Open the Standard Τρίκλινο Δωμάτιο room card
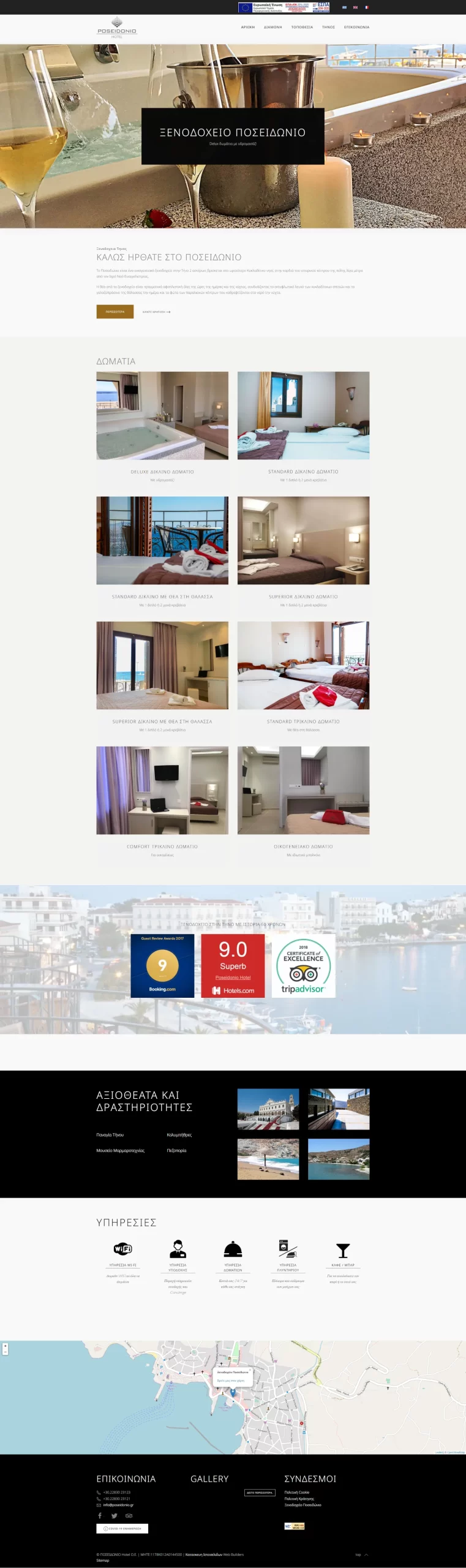Viewport: 466px width, 1568px height. pyautogui.click(x=303, y=666)
